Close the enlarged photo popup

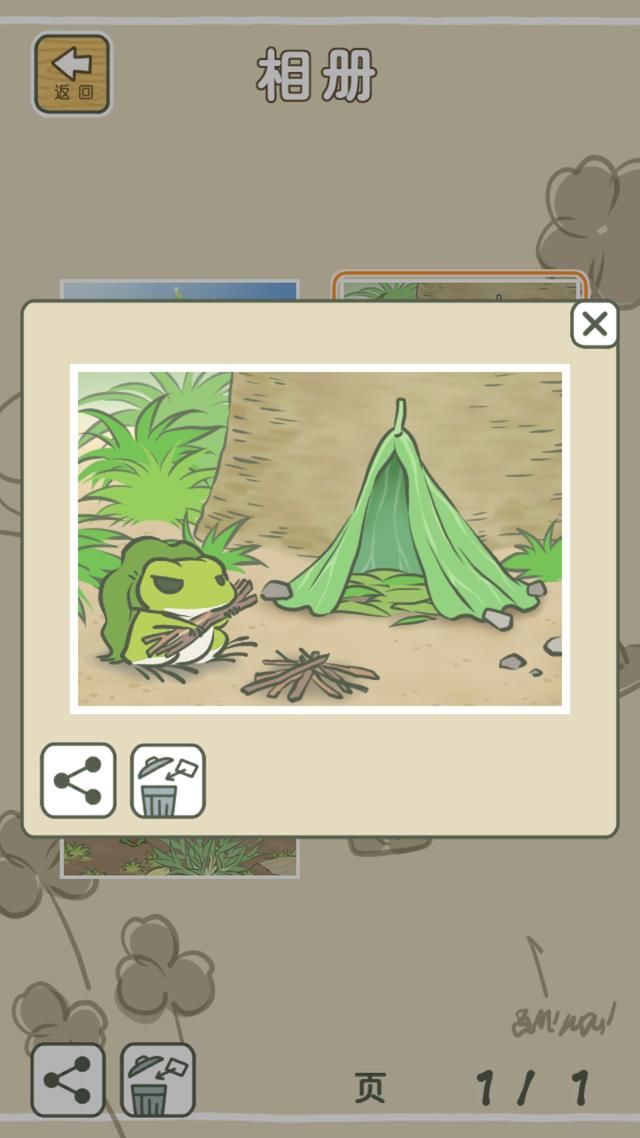pos(594,324)
